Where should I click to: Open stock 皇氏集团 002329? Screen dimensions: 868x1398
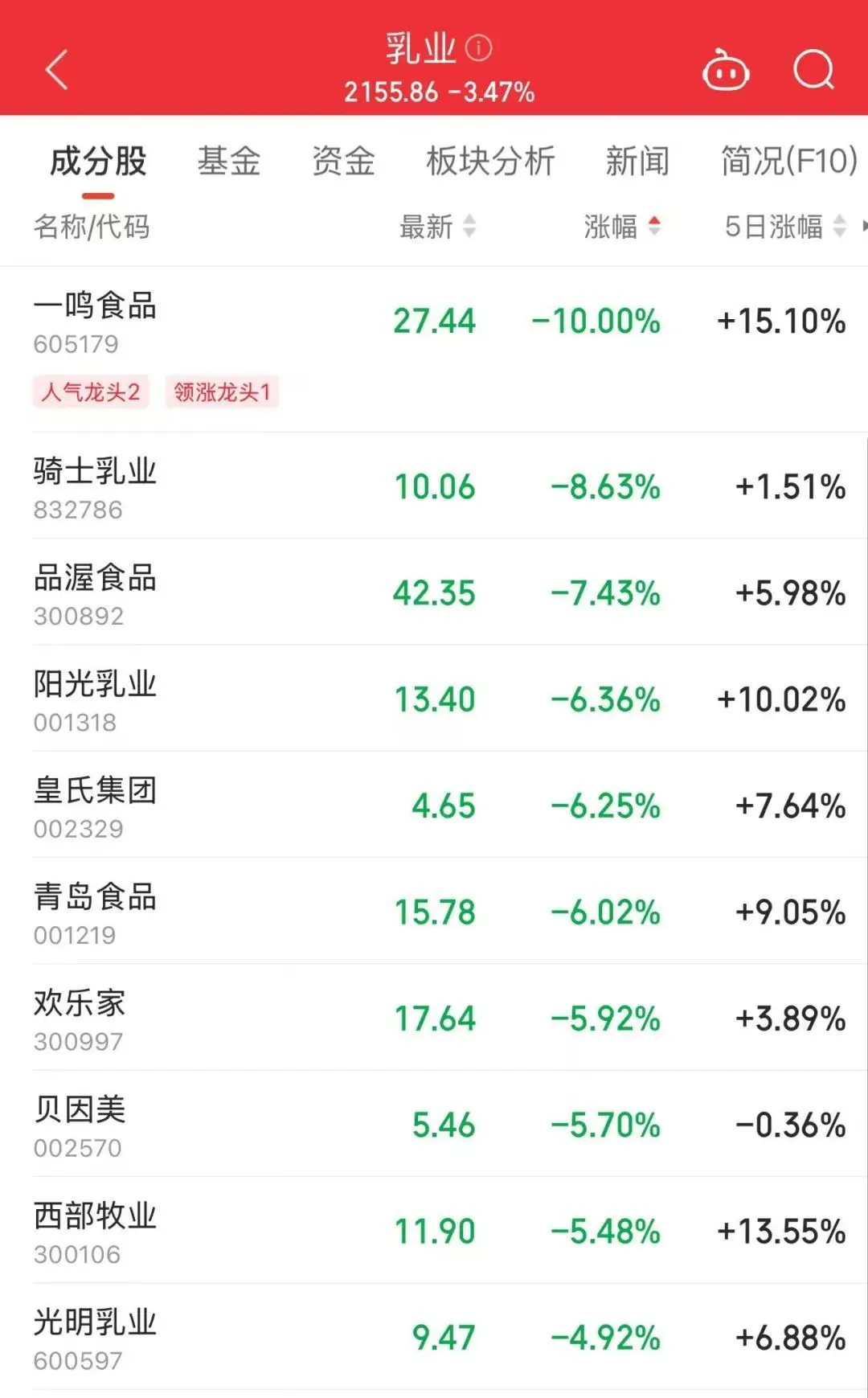point(434,805)
